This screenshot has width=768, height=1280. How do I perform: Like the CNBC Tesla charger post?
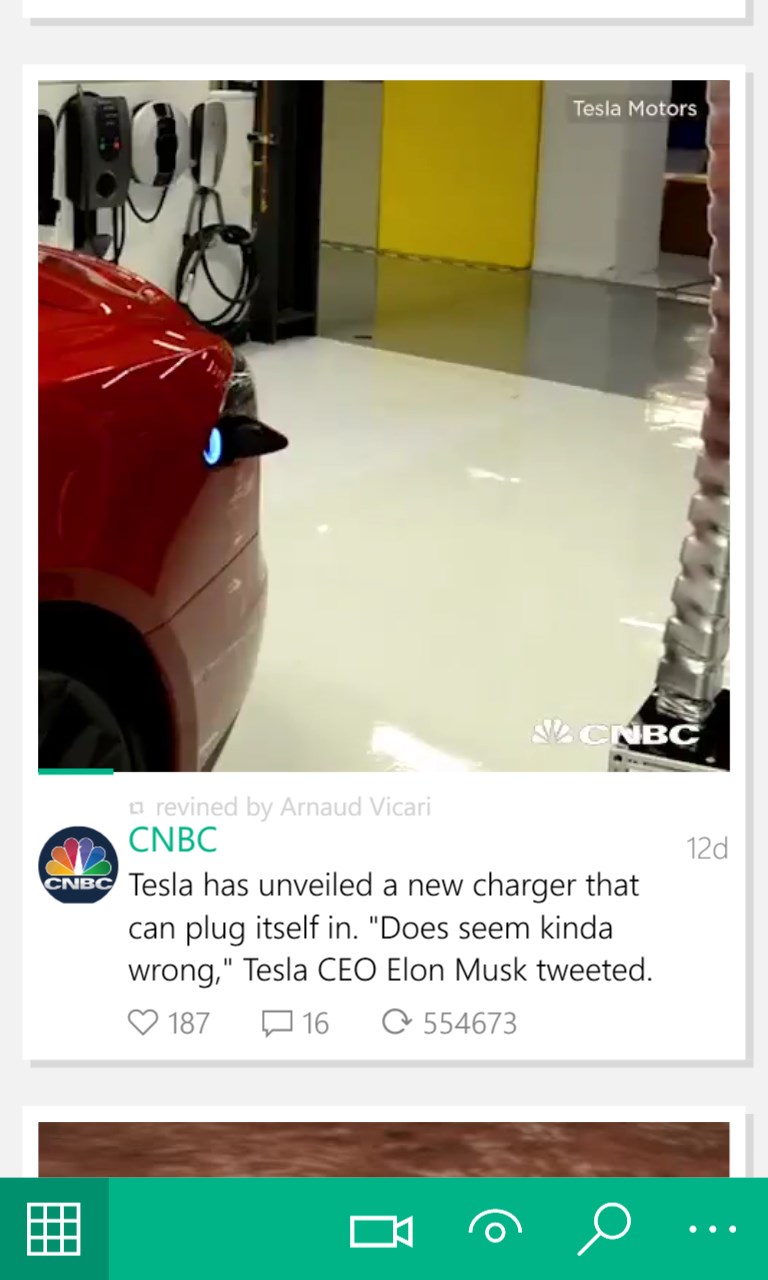tap(144, 1022)
